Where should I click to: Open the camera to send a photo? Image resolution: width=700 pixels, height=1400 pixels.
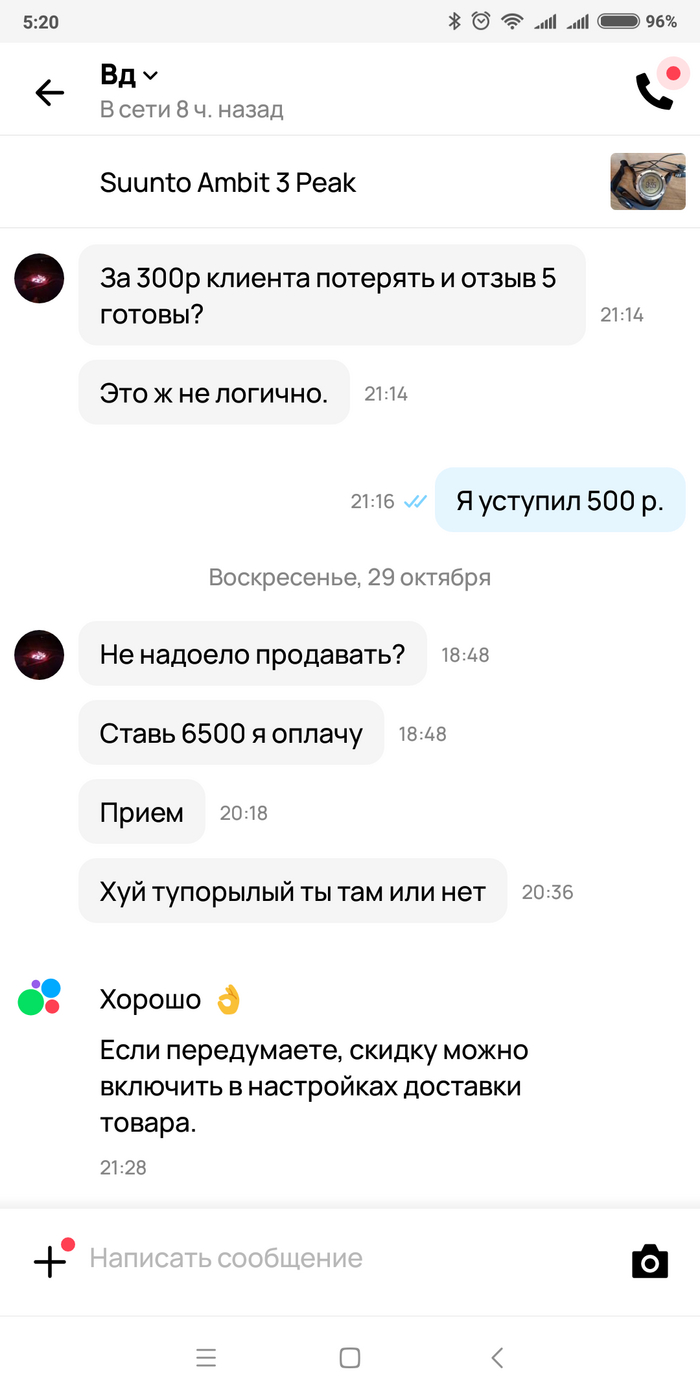[650, 1261]
